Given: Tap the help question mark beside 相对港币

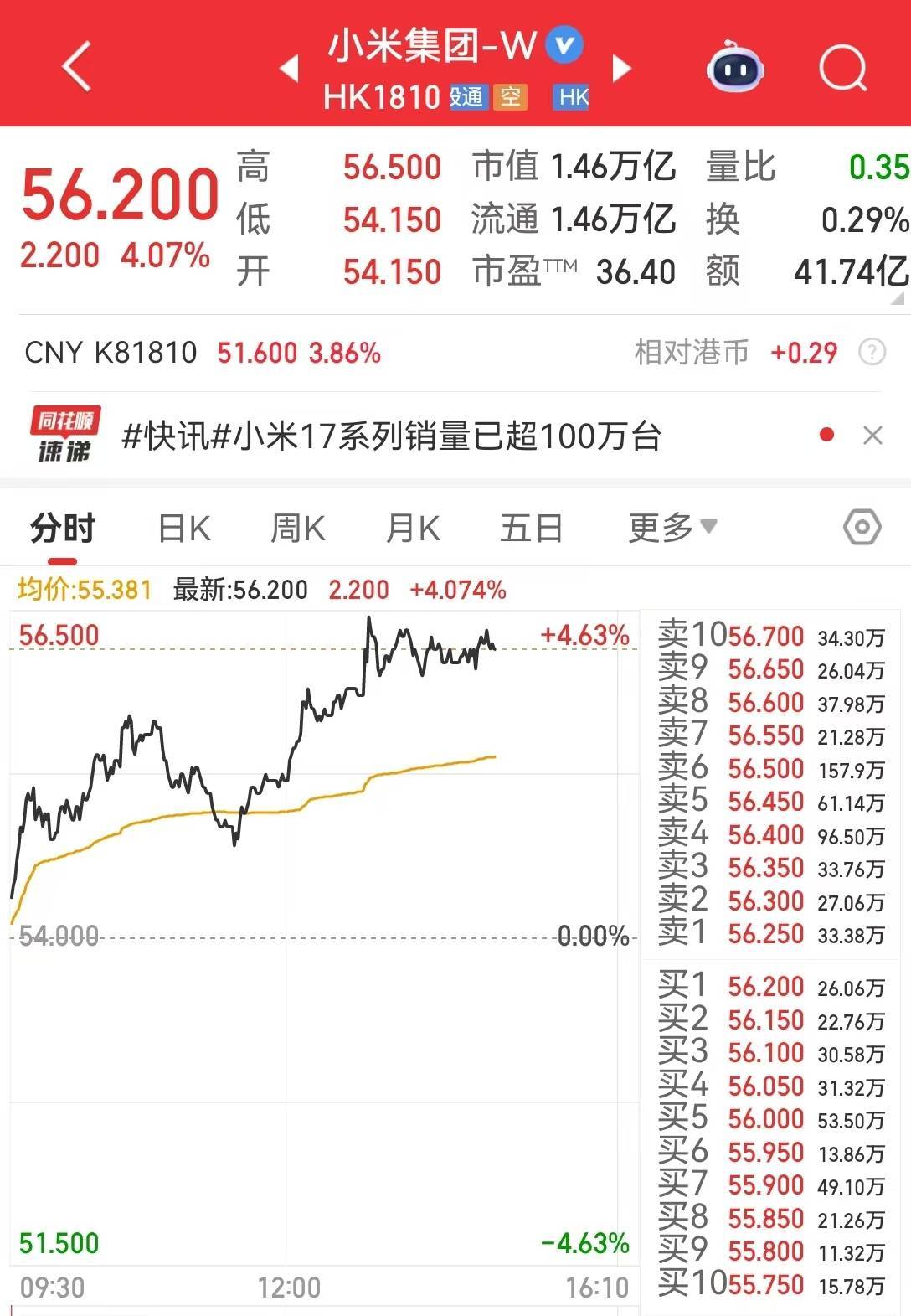Looking at the screenshot, I should [x=874, y=353].
